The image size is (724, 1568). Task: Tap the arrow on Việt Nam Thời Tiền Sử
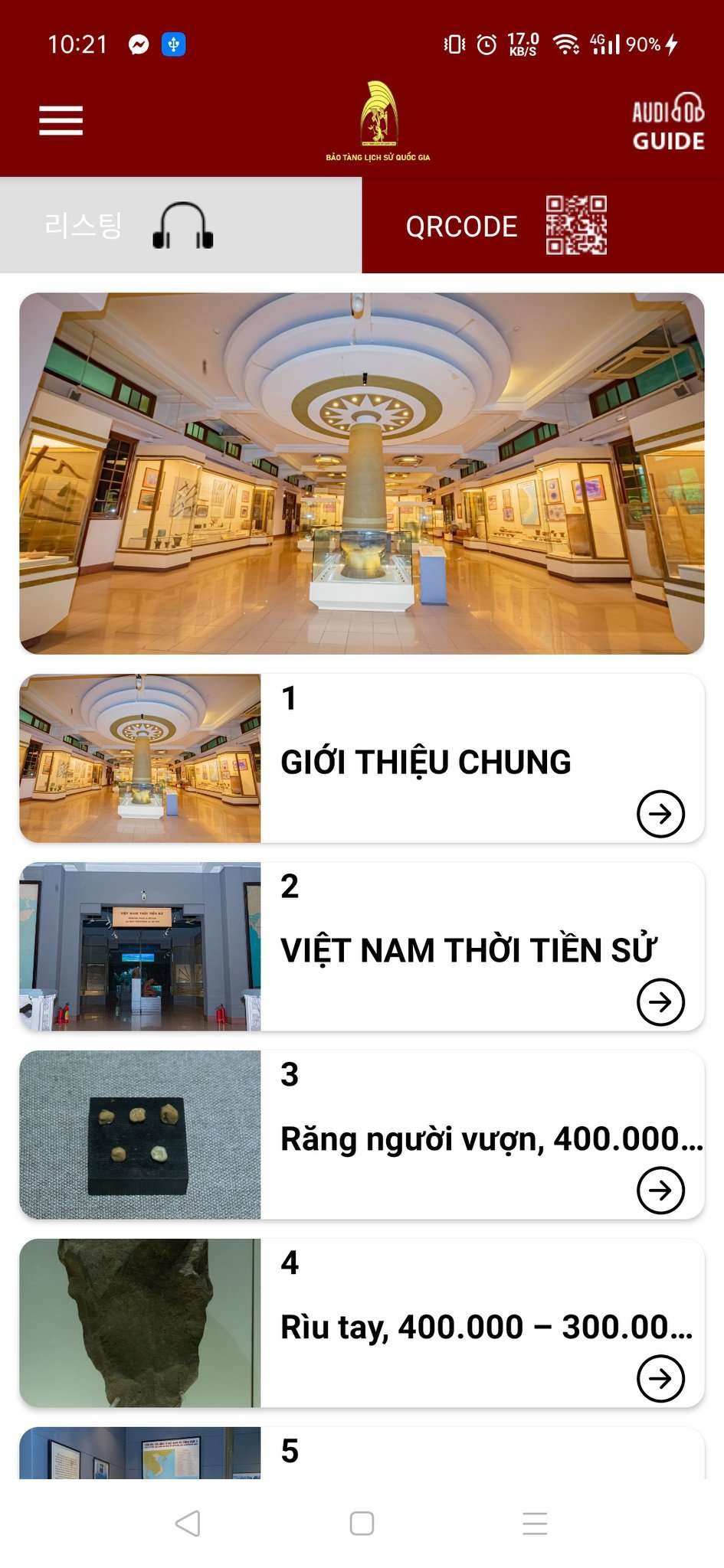click(x=660, y=1001)
